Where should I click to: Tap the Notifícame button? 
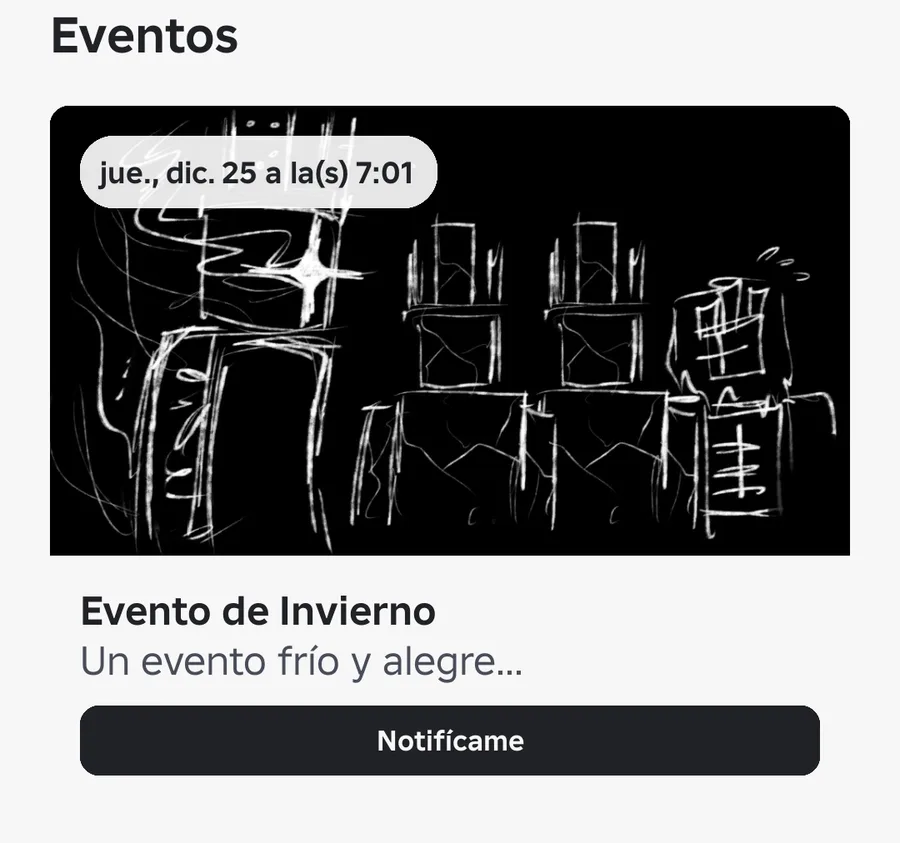click(450, 740)
